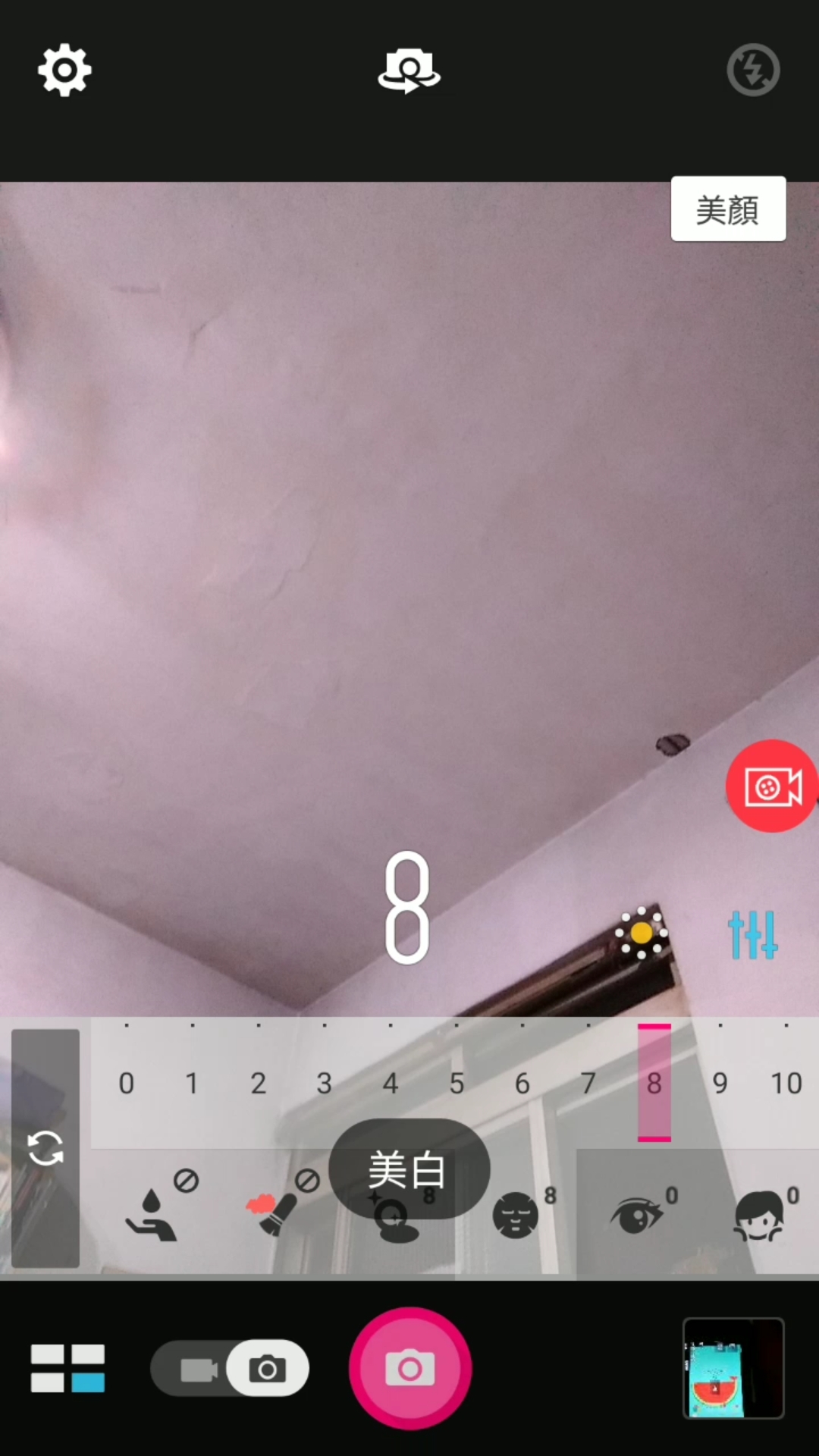This screenshot has width=819, height=1456.
Task: Tap the 美顏 beauty mode button
Action: tap(728, 209)
